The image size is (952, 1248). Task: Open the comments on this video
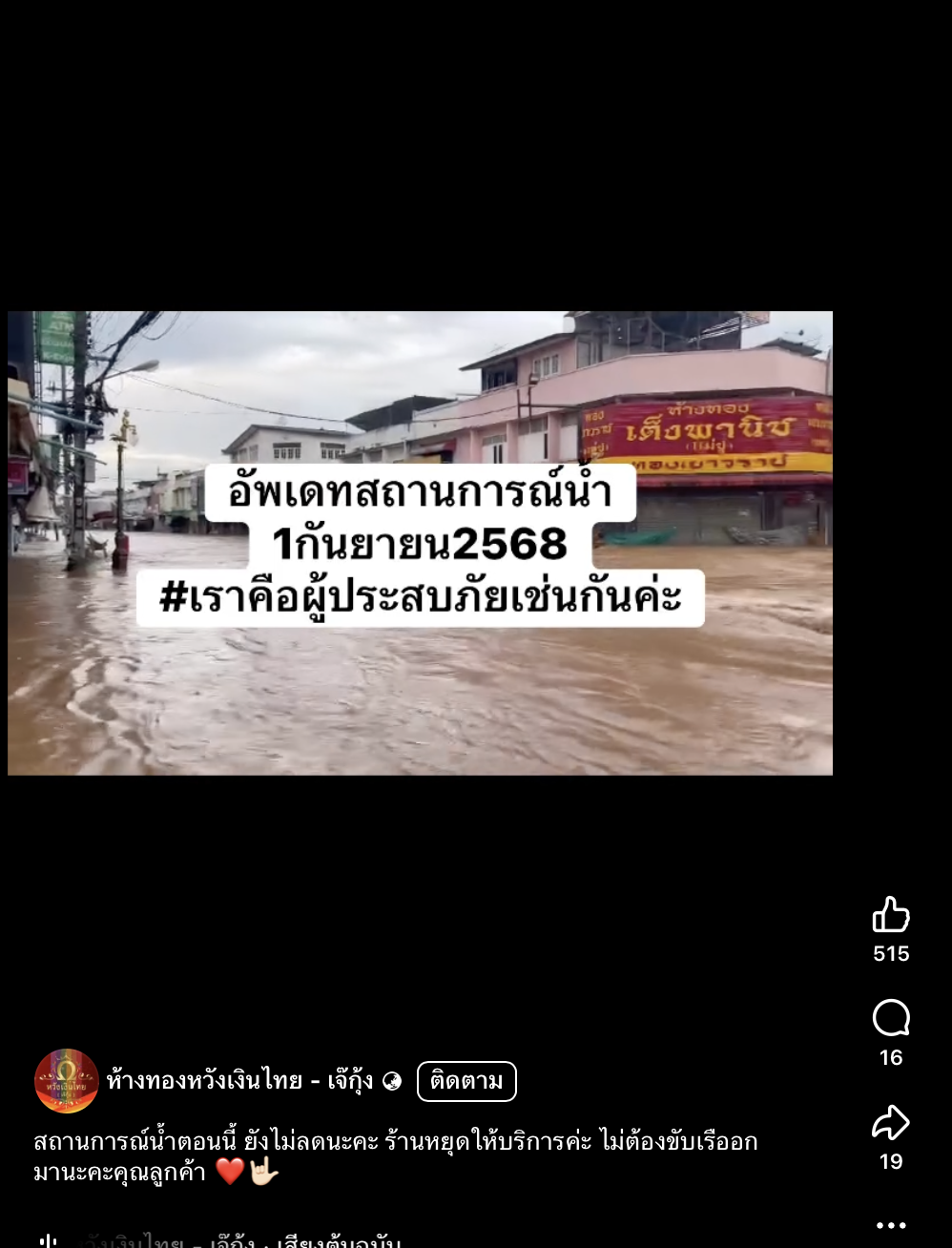pyautogui.click(x=891, y=1019)
